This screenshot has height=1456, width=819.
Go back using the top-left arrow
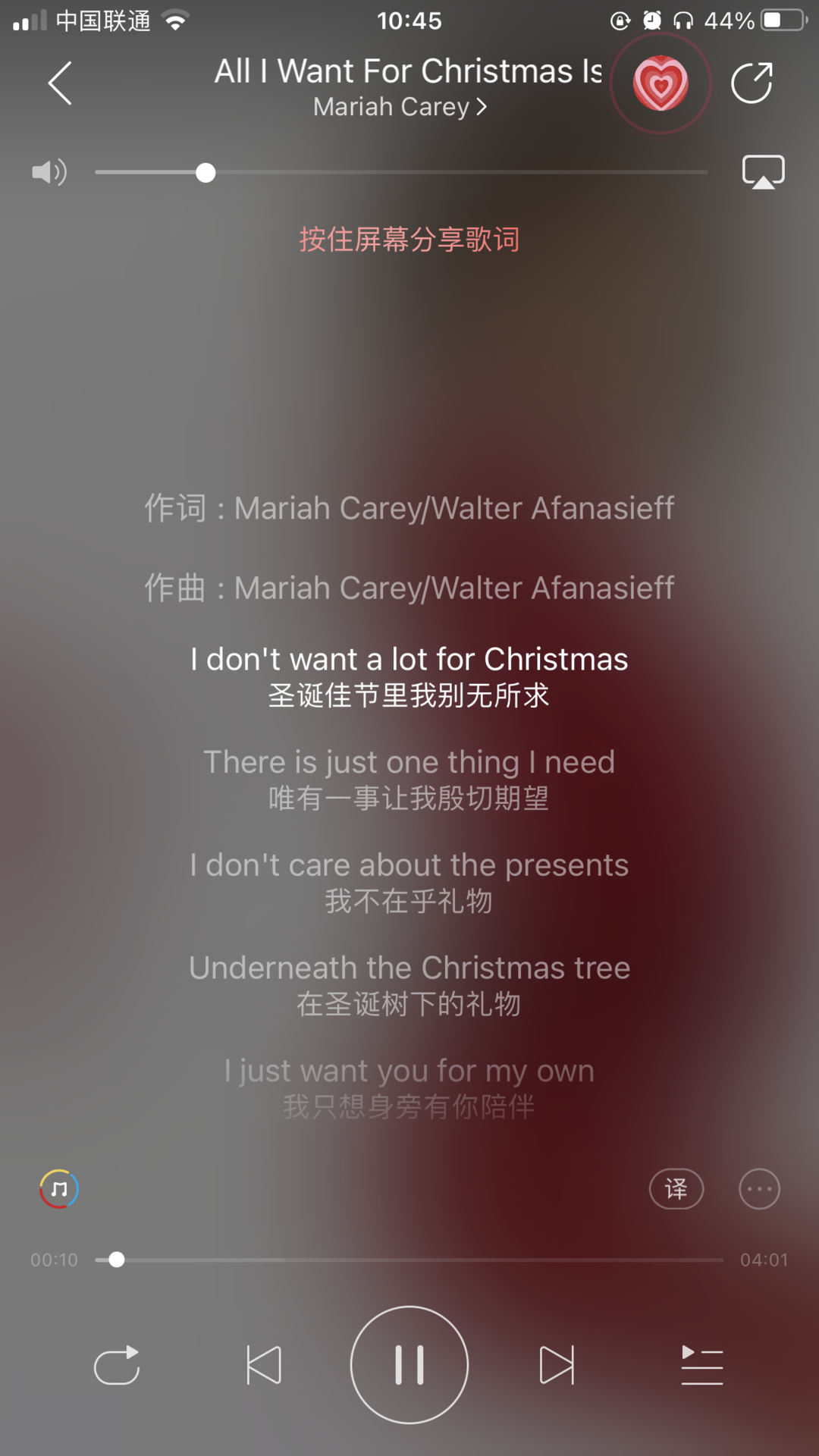60,83
